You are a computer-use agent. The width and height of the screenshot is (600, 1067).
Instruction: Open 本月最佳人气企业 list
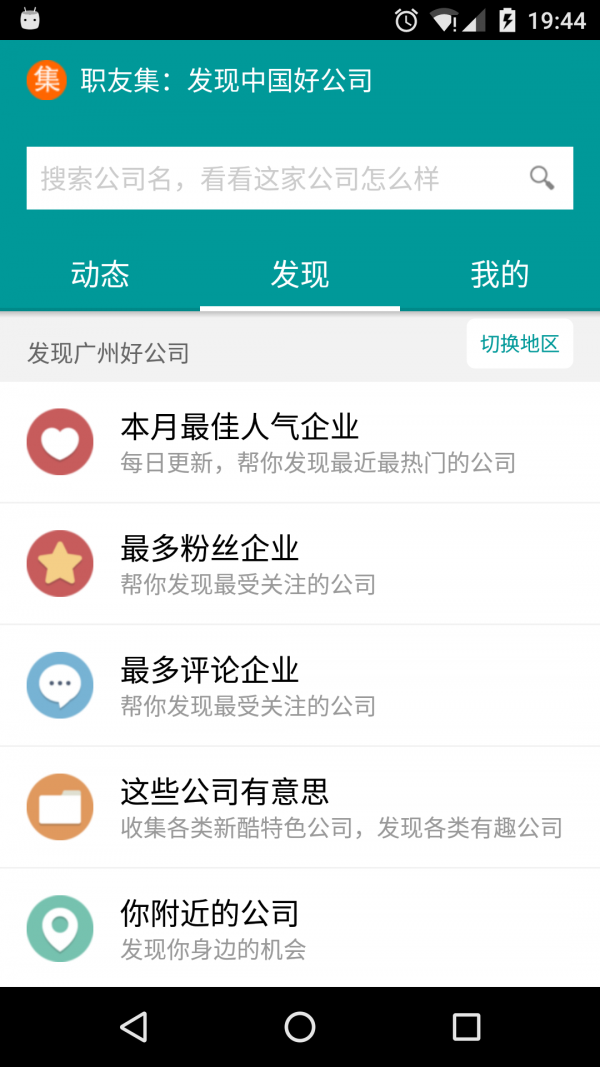tap(300, 442)
